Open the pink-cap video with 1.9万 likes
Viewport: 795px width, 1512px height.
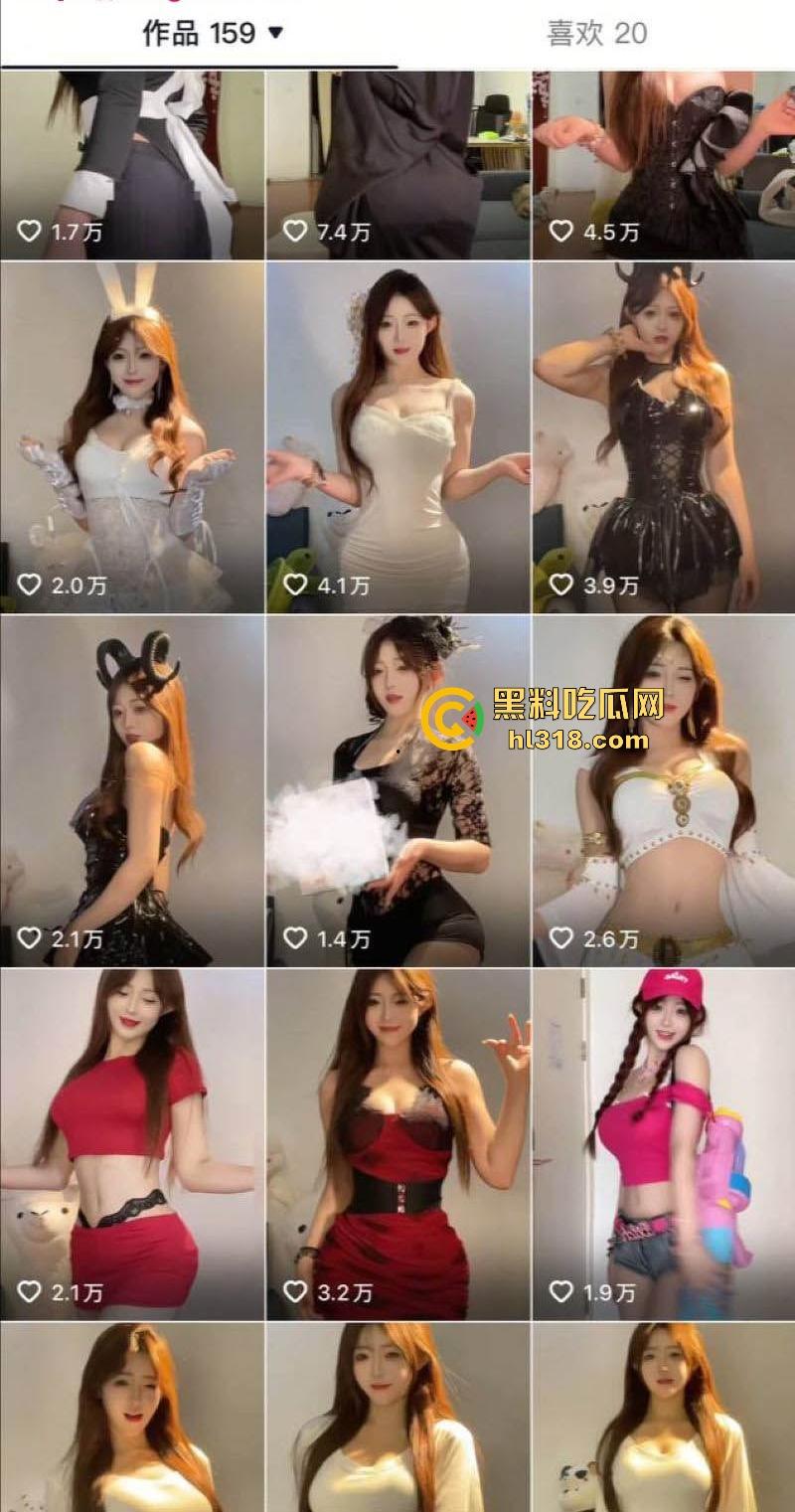click(x=663, y=1143)
